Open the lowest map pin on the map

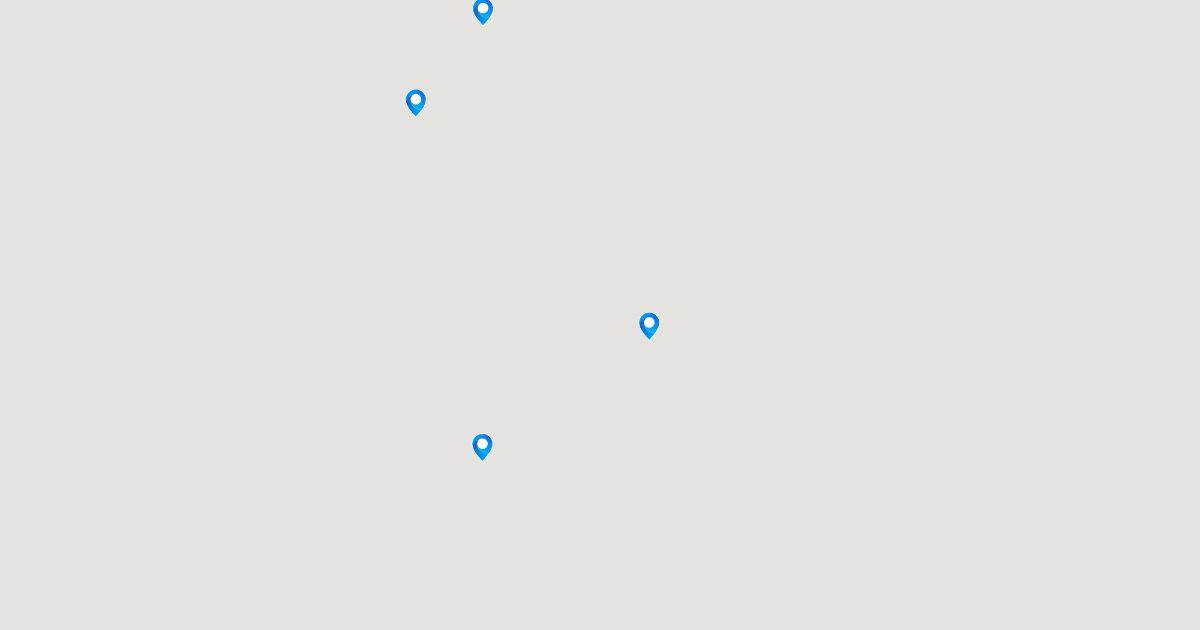[x=482, y=446]
